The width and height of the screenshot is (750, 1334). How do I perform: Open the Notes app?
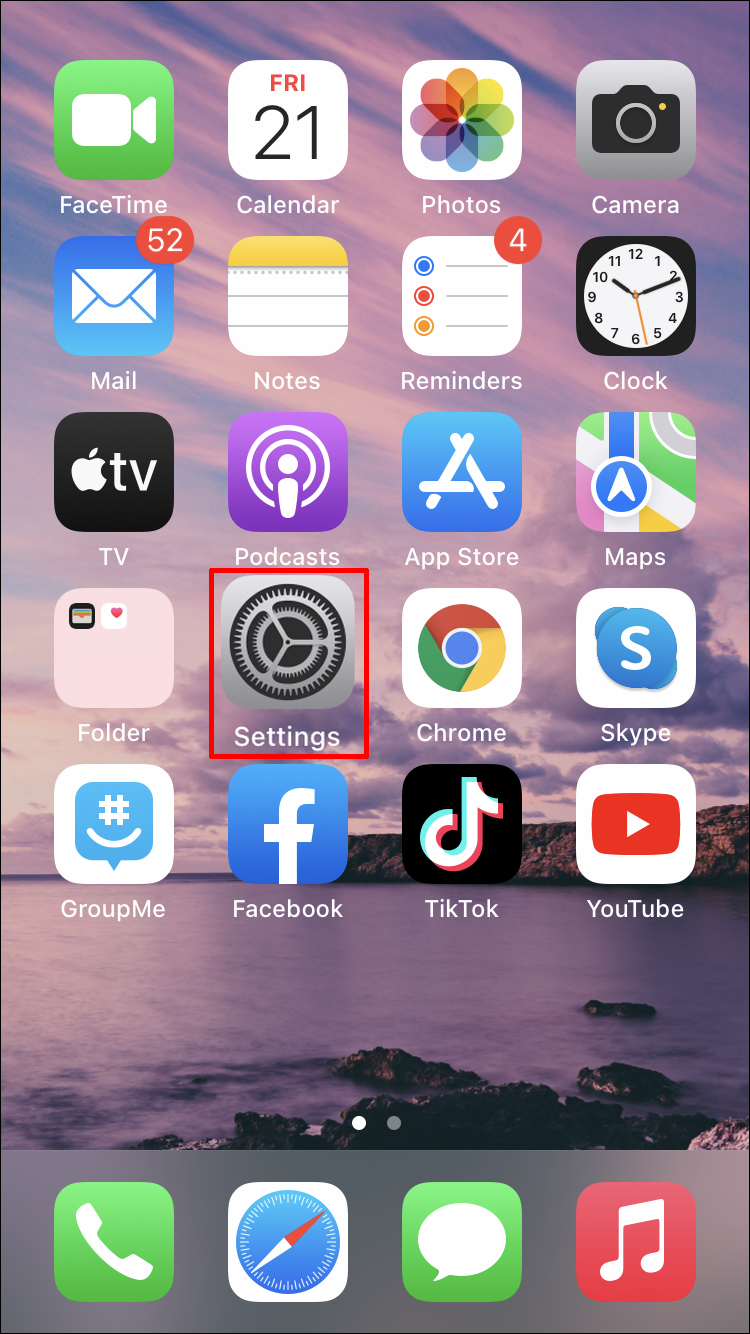[x=288, y=296]
